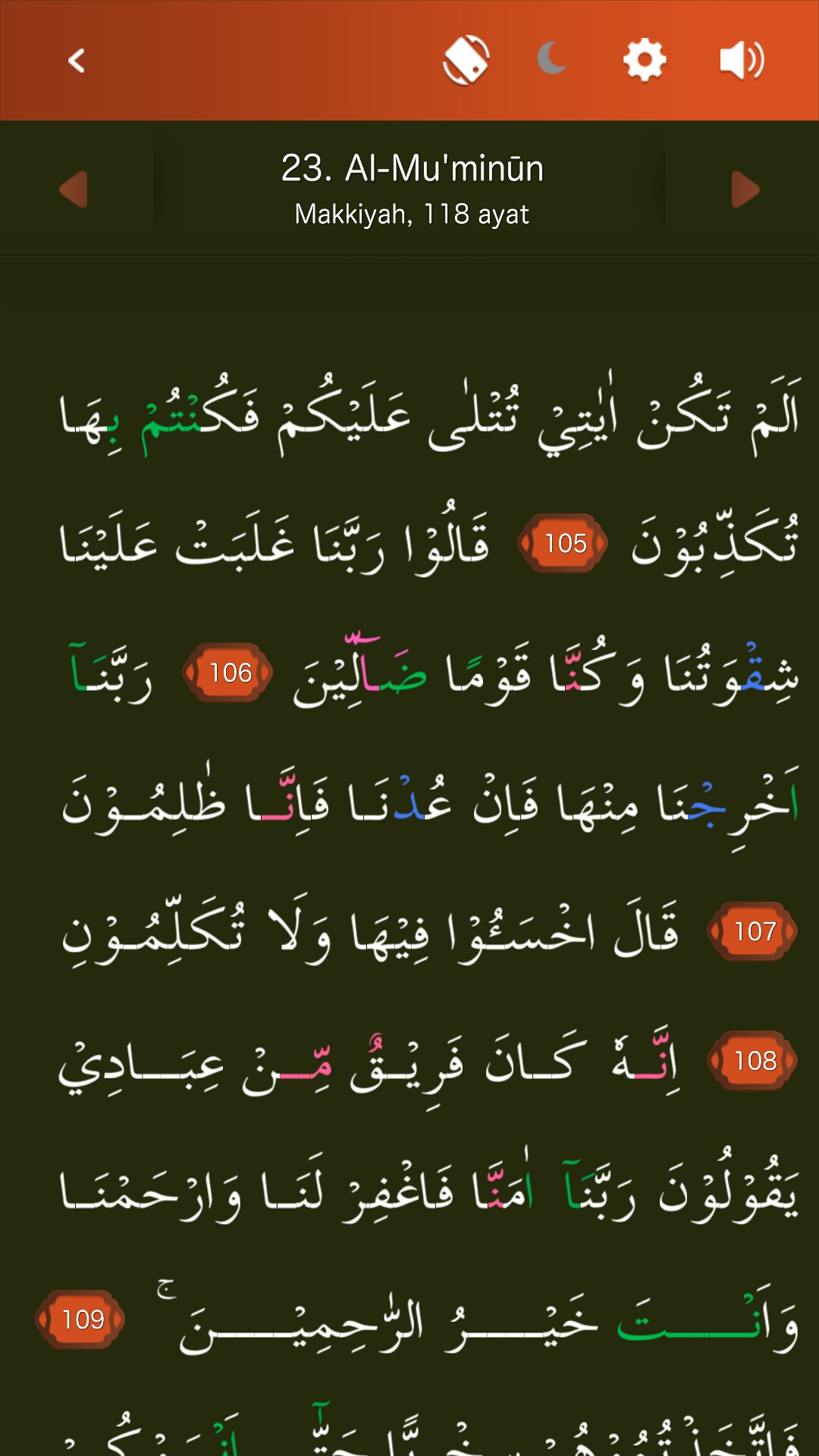819x1456 pixels.
Task: Go back using the top-left arrow
Action: tap(76, 61)
